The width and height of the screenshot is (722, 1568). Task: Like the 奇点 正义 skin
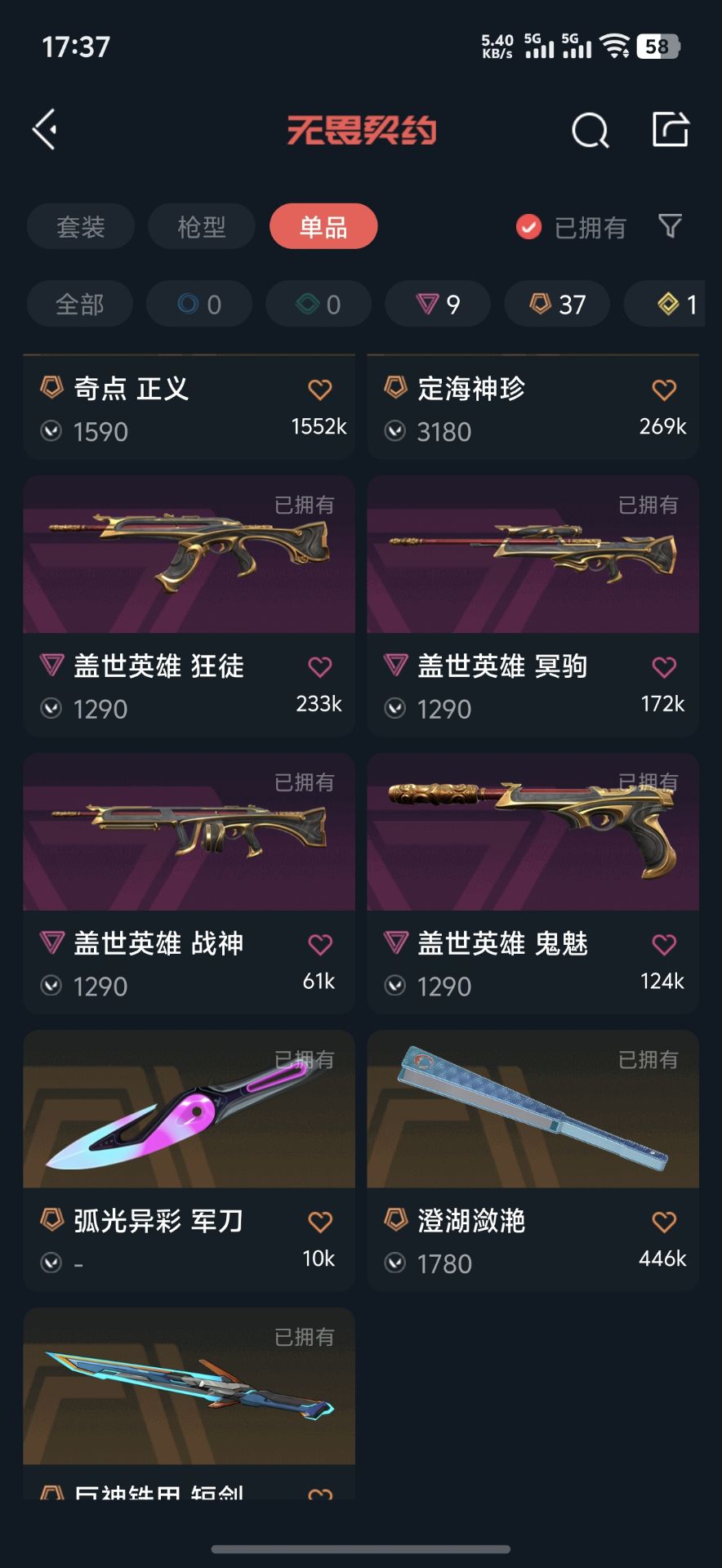click(320, 390)
